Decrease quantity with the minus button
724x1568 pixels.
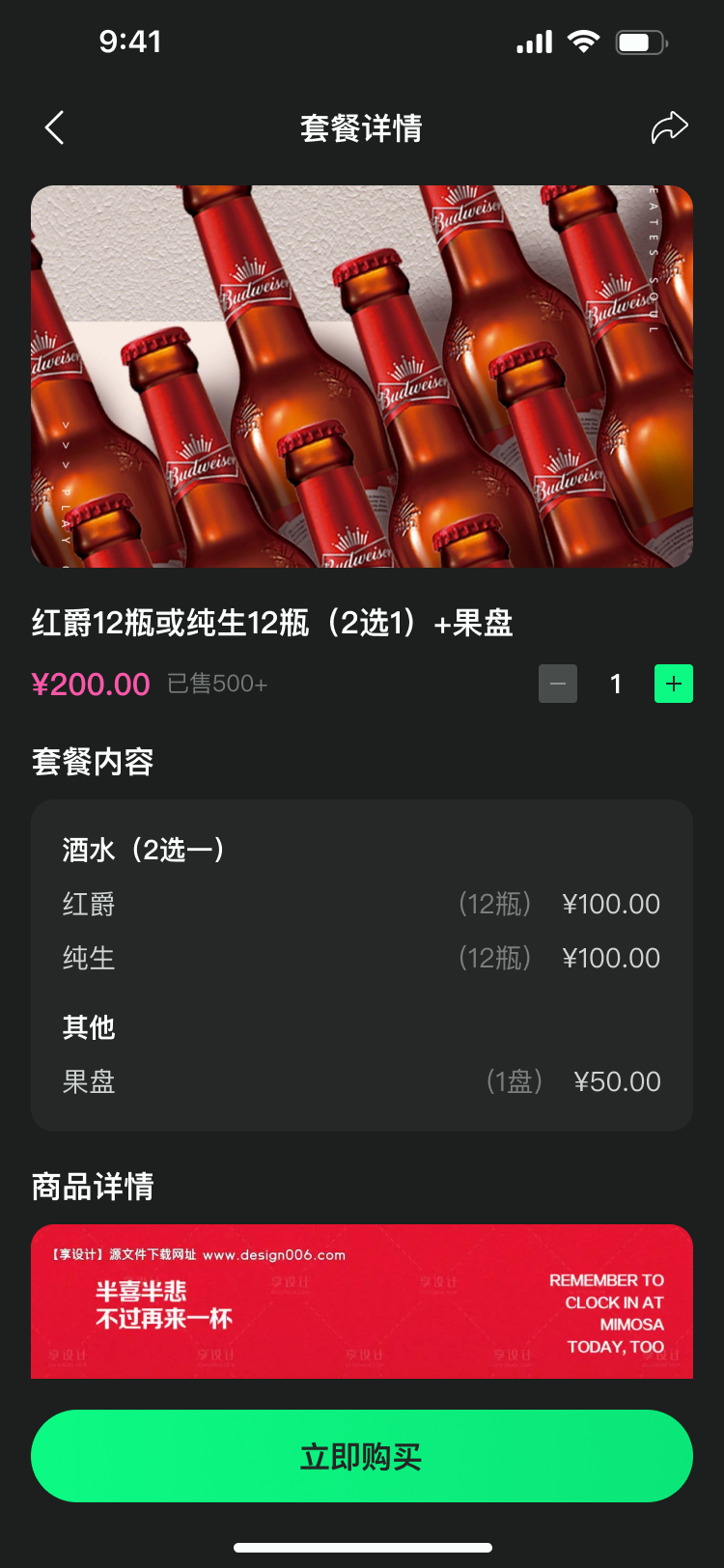point(558,684)
